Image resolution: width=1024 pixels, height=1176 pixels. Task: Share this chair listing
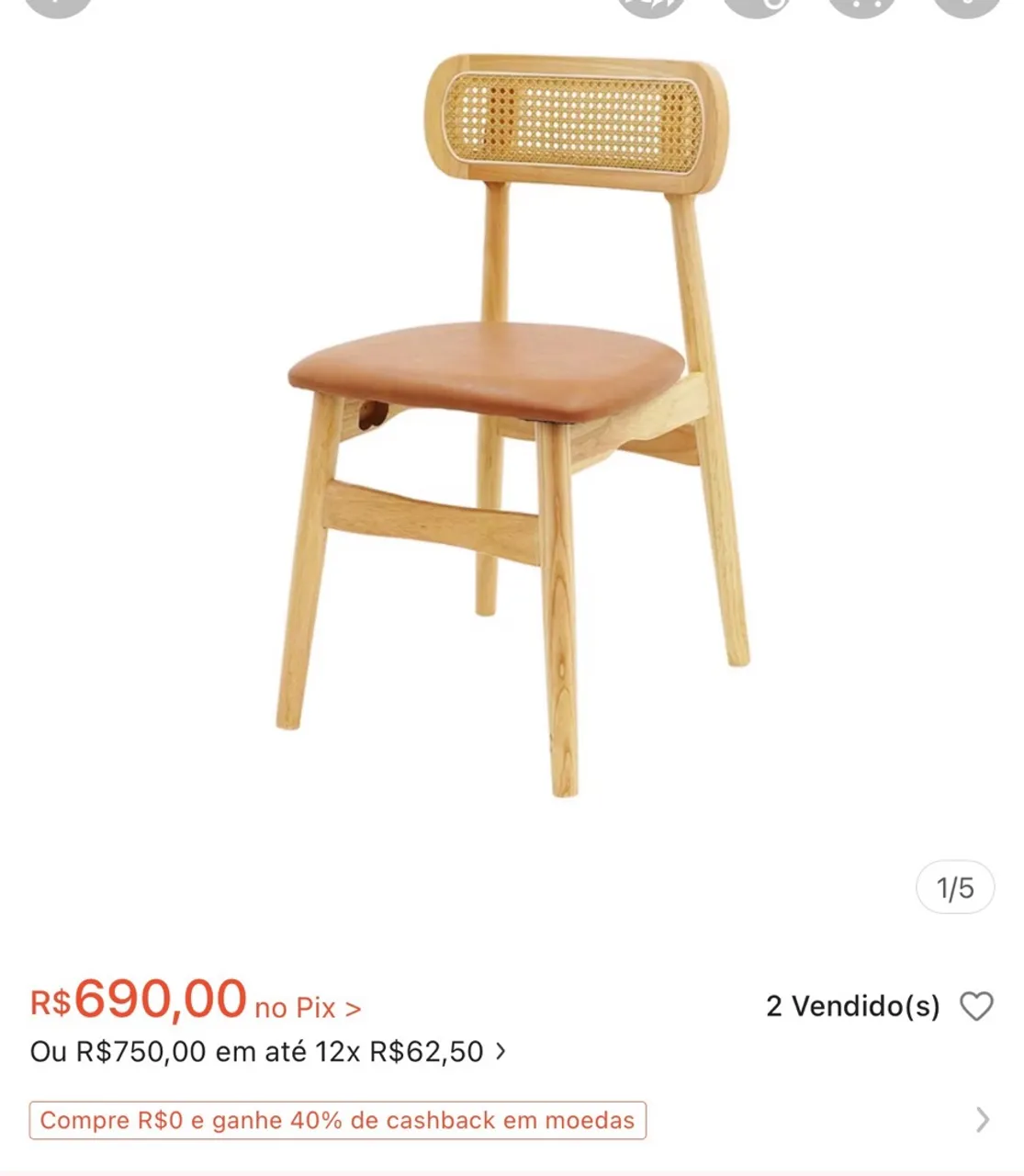coord(652,5)
